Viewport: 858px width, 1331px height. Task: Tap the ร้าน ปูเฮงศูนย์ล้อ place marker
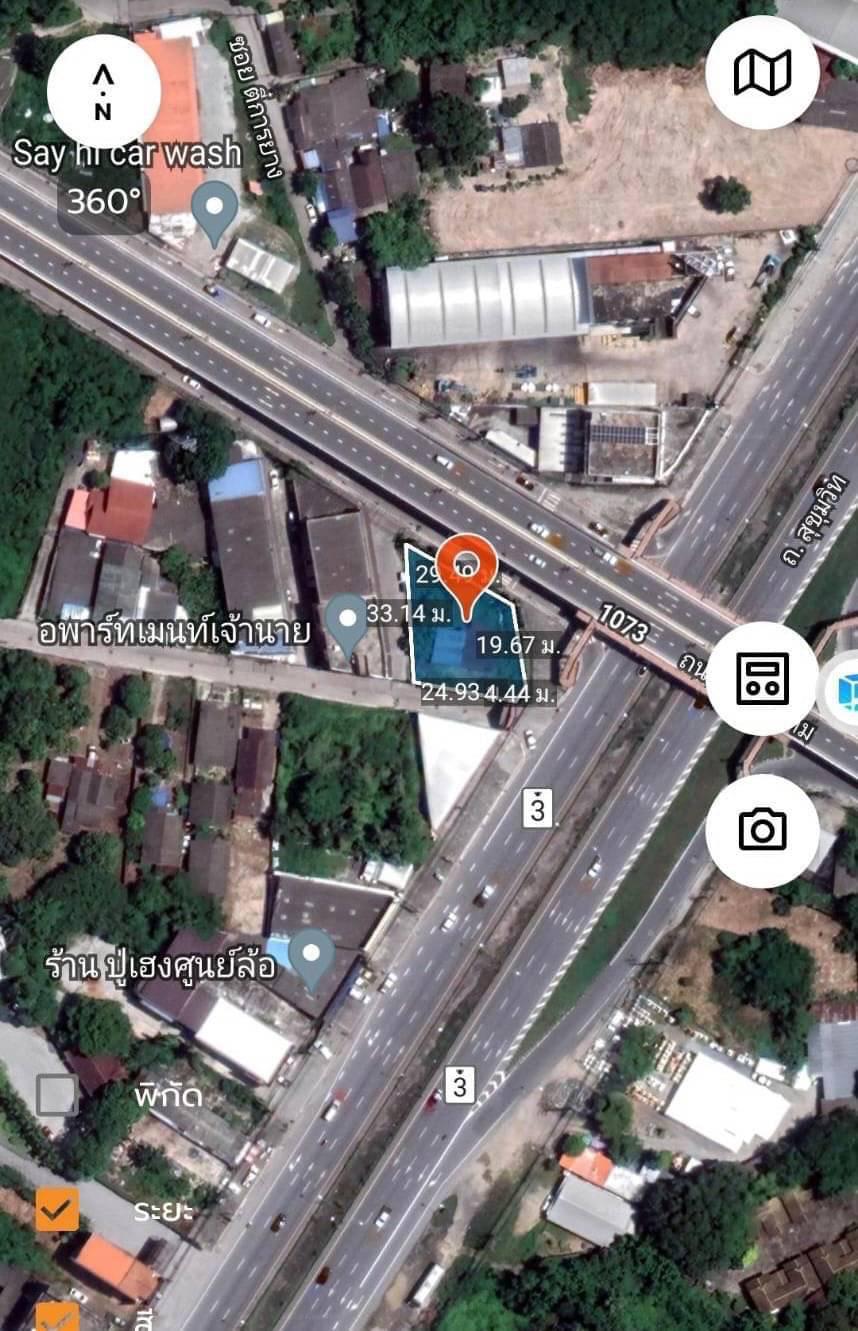tap(311, 957)
